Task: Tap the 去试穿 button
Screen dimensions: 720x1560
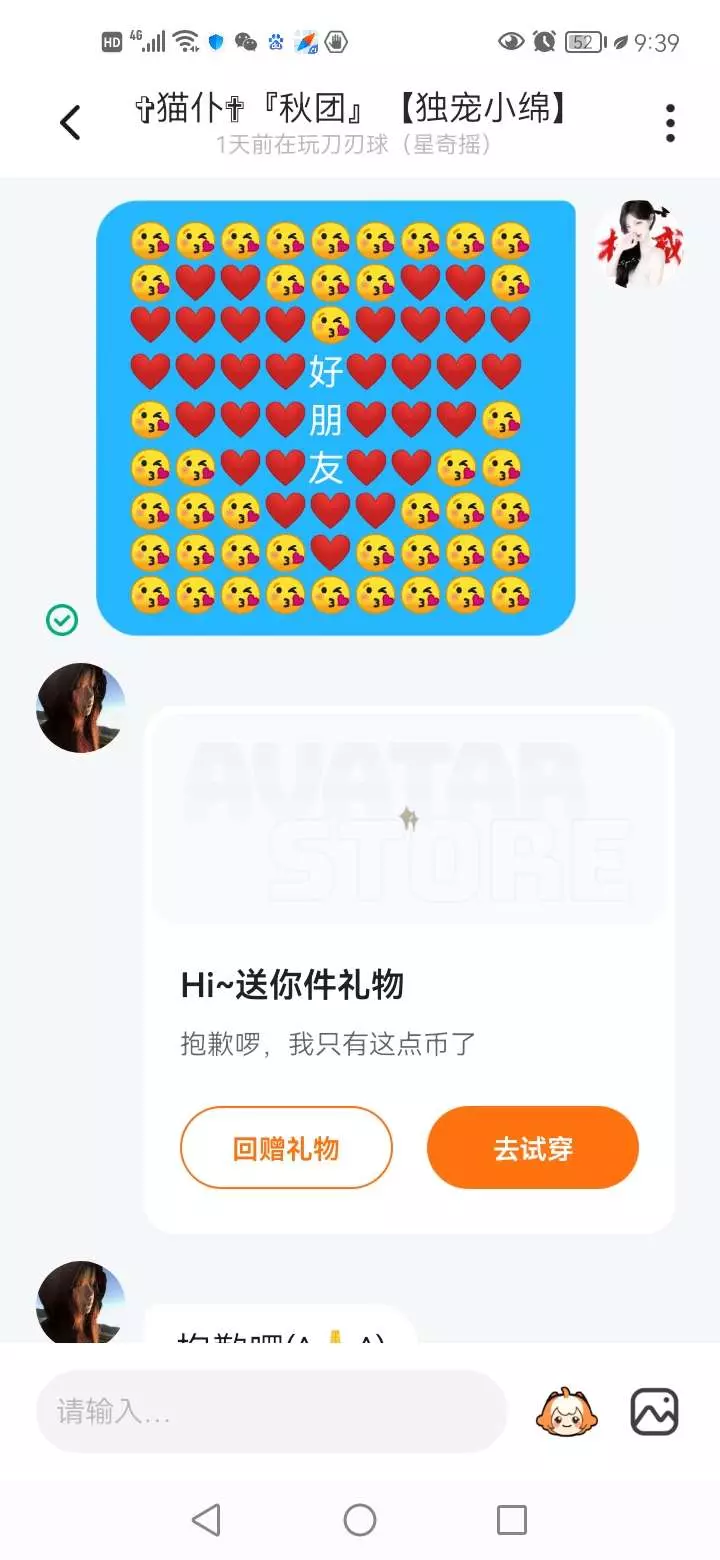Action: (x=533, y=1147)
